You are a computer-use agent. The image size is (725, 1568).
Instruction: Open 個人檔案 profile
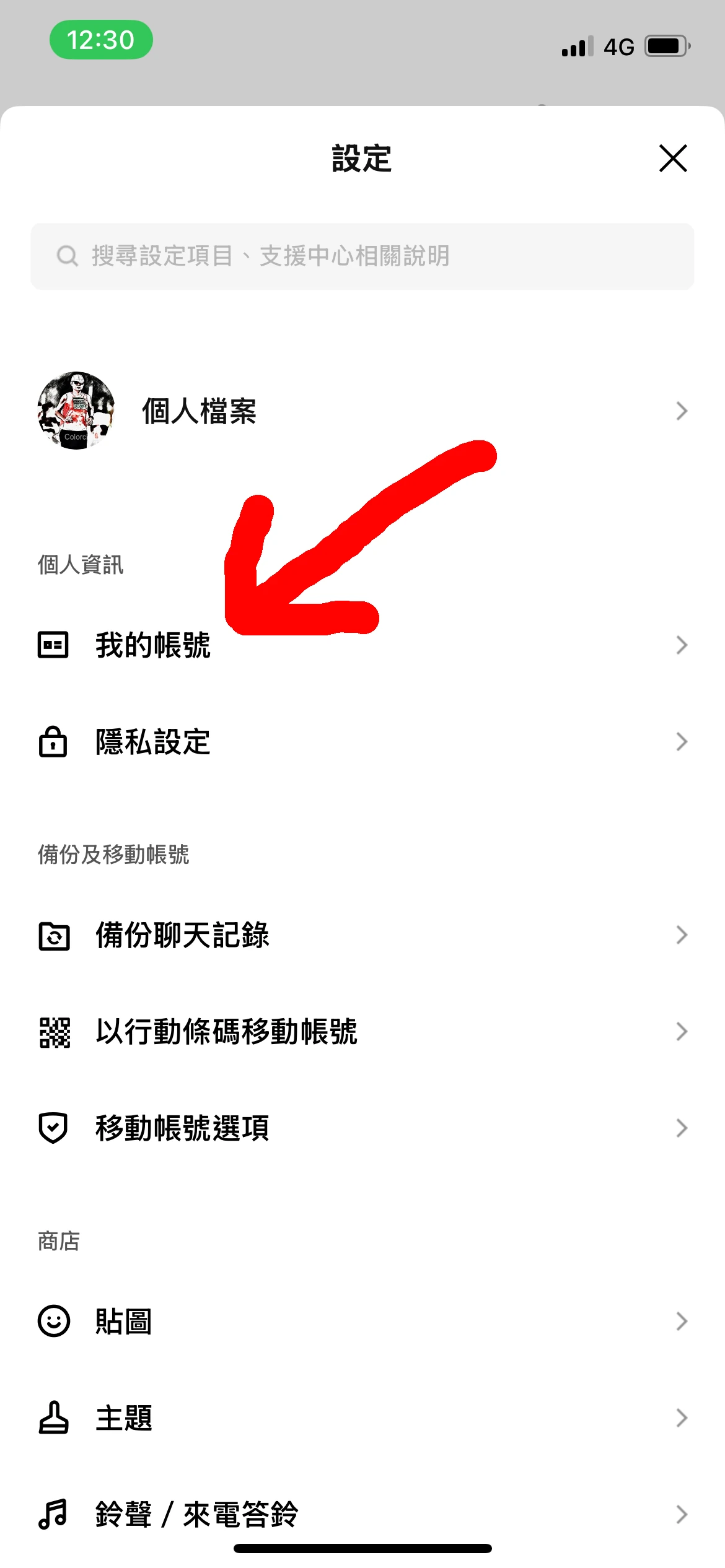click(x=362, y=411)
